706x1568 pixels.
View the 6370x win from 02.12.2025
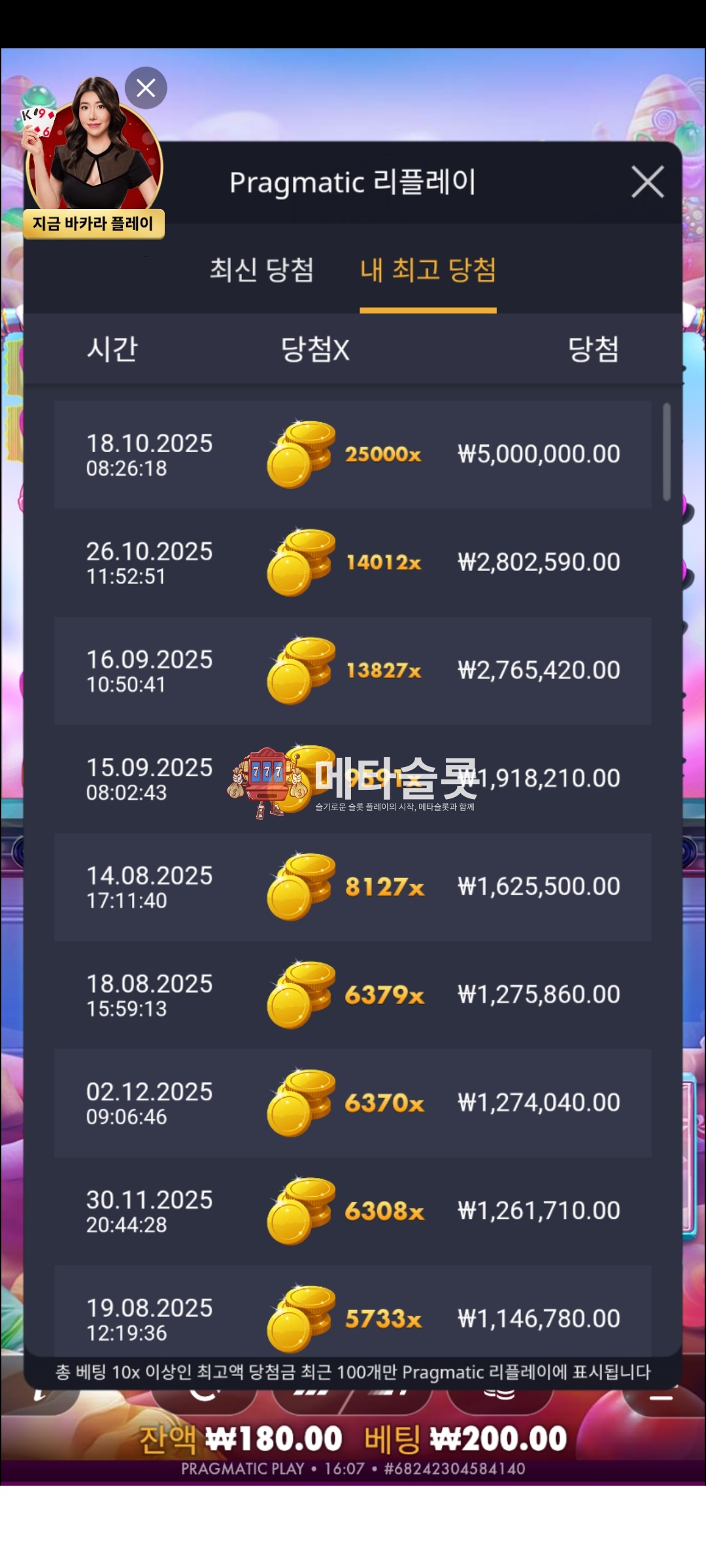coord(353,1103)
